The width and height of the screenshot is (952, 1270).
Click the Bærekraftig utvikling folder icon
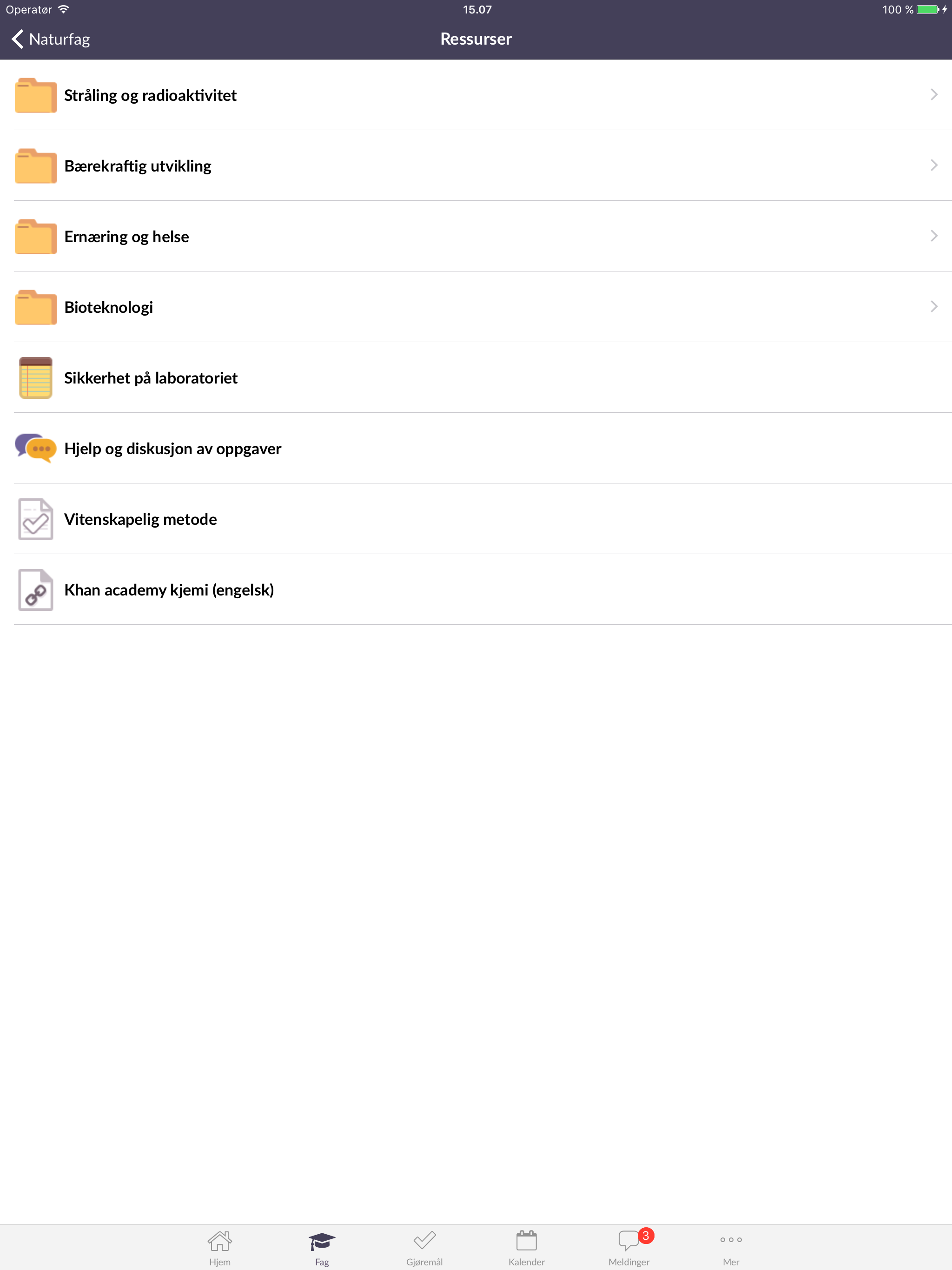click(x=36, y=166)
